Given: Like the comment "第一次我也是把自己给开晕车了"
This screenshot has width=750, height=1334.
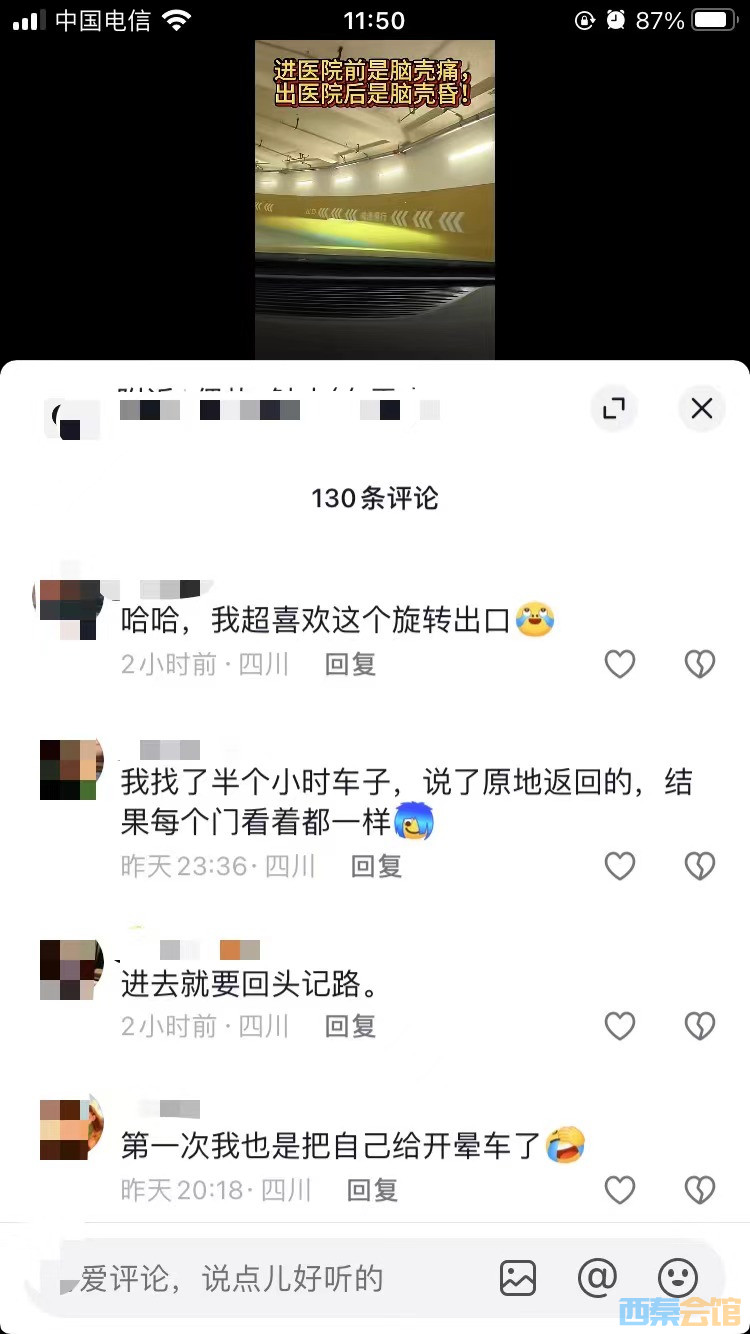Looking at the screenshot, I should pyautogui.click(x=620, y=1189).
